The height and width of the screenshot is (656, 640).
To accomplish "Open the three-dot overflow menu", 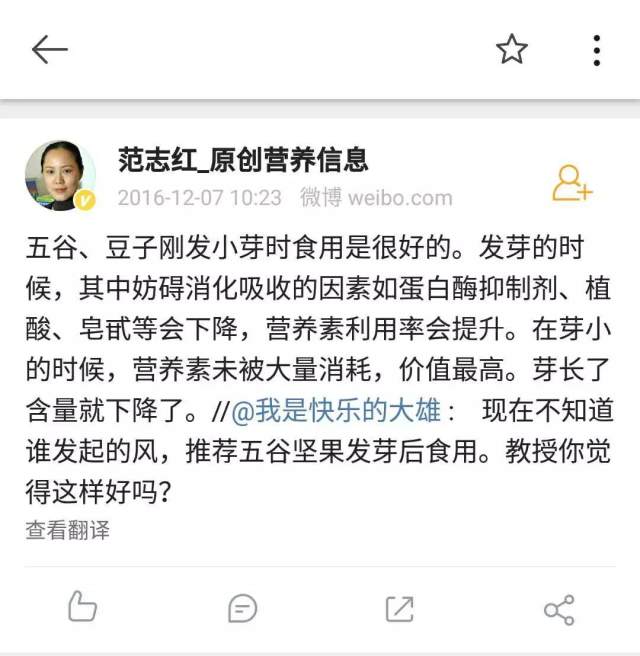I will [596, 49].
